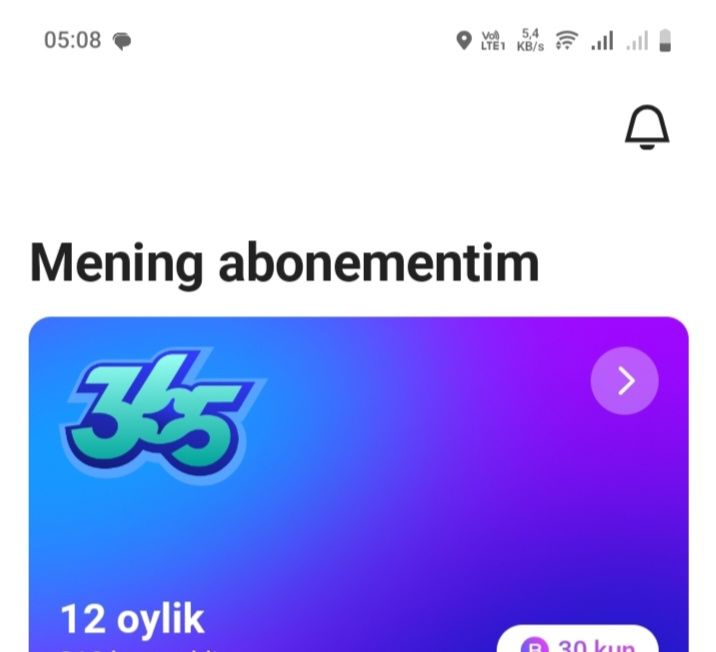Open the notifications bell
Viewport: 716px width, 652px height.
coord(647,128)
